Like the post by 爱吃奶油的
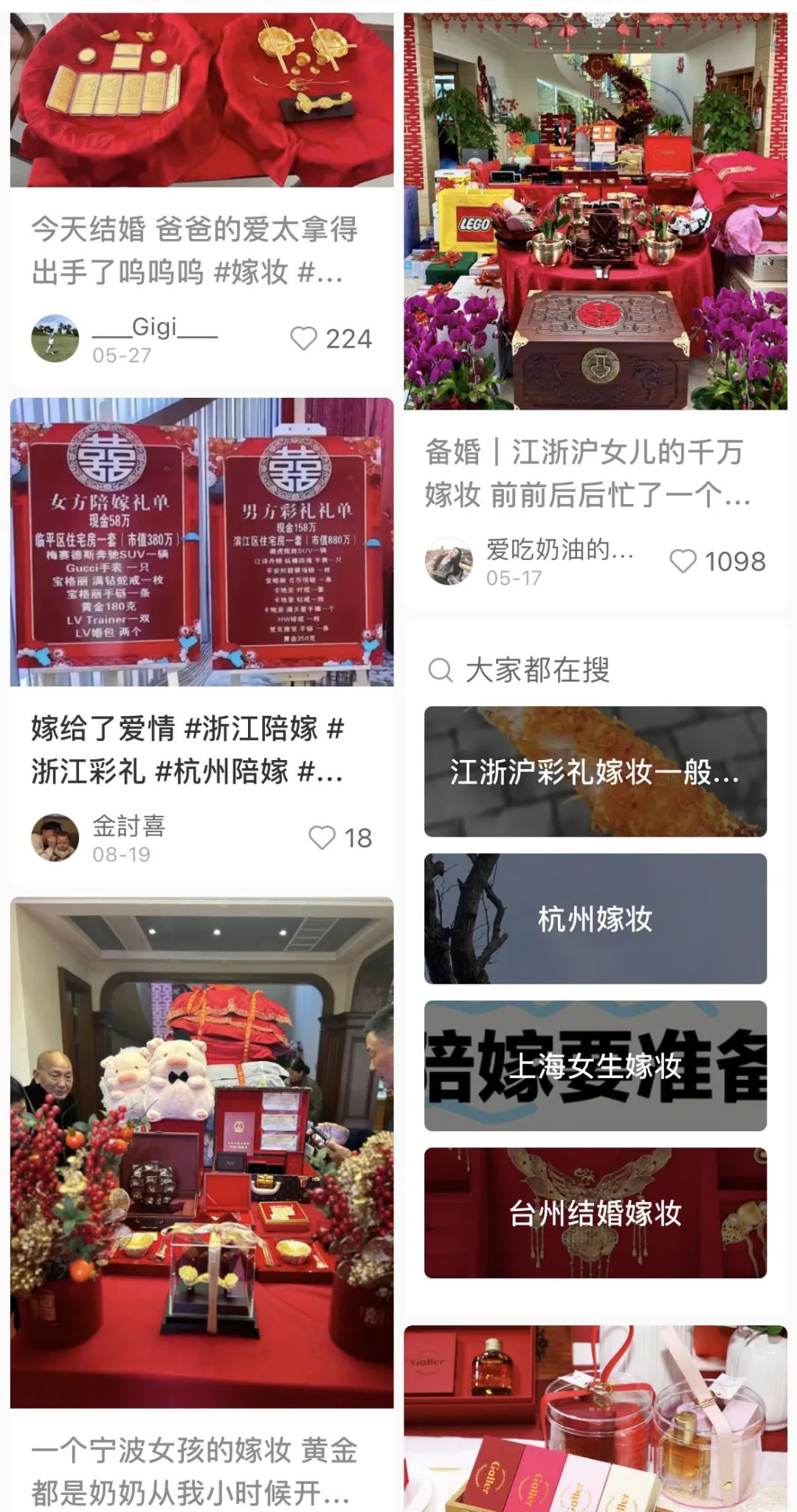Image resolution: width=797 pixels, height=1512 pixels. click(x=683, y=562)
